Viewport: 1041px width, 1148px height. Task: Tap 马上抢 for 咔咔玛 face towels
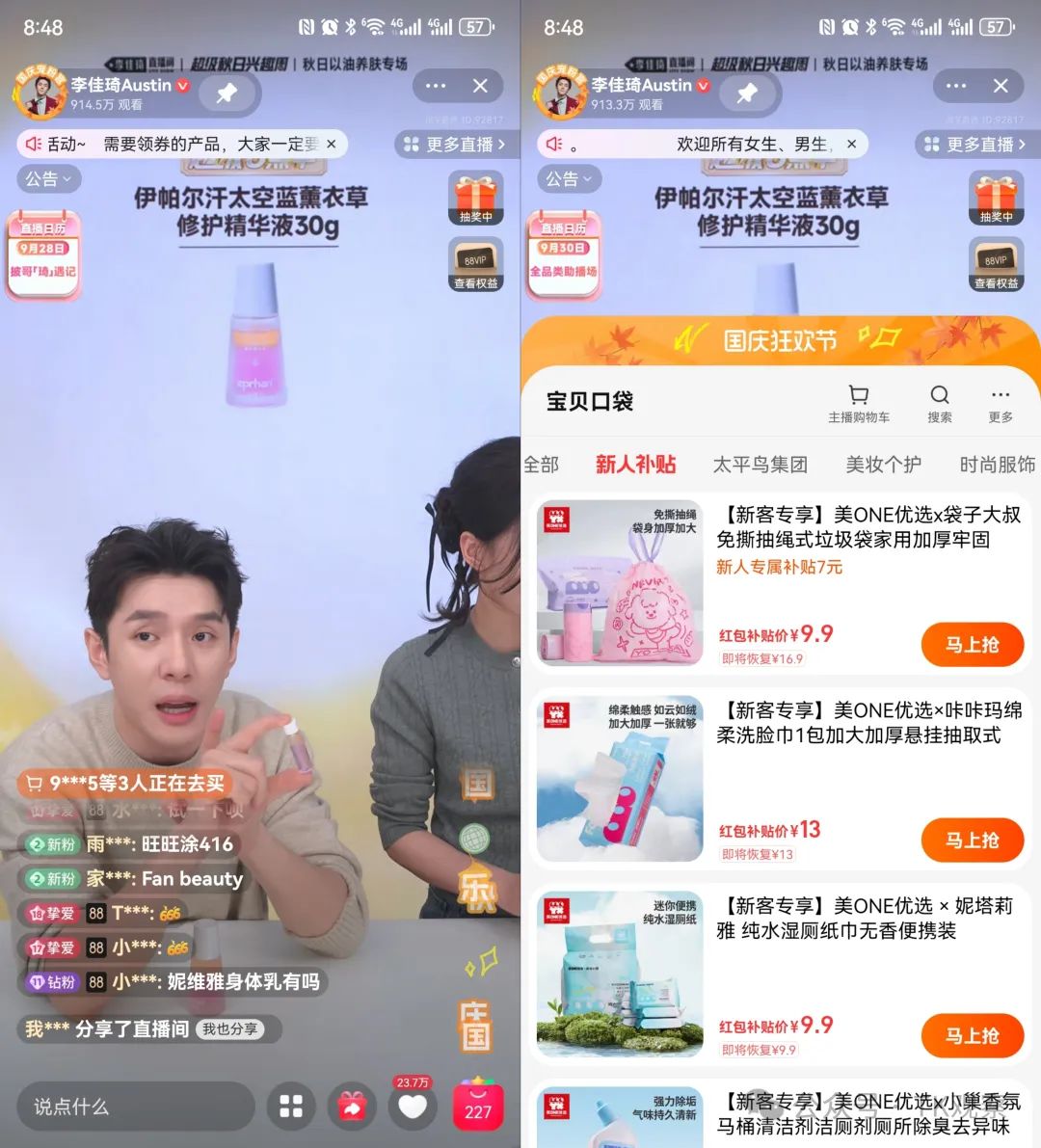pos(972,841)
